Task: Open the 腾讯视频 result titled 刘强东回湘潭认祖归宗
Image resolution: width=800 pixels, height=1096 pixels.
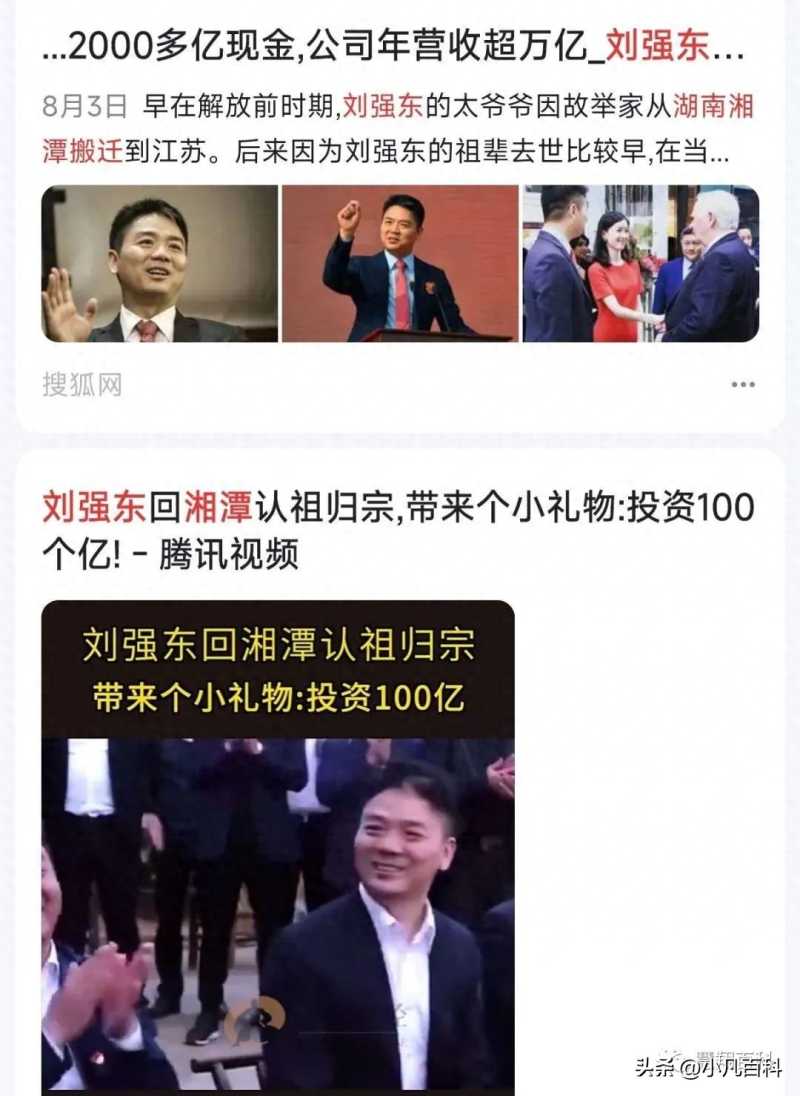Action: 397,530
